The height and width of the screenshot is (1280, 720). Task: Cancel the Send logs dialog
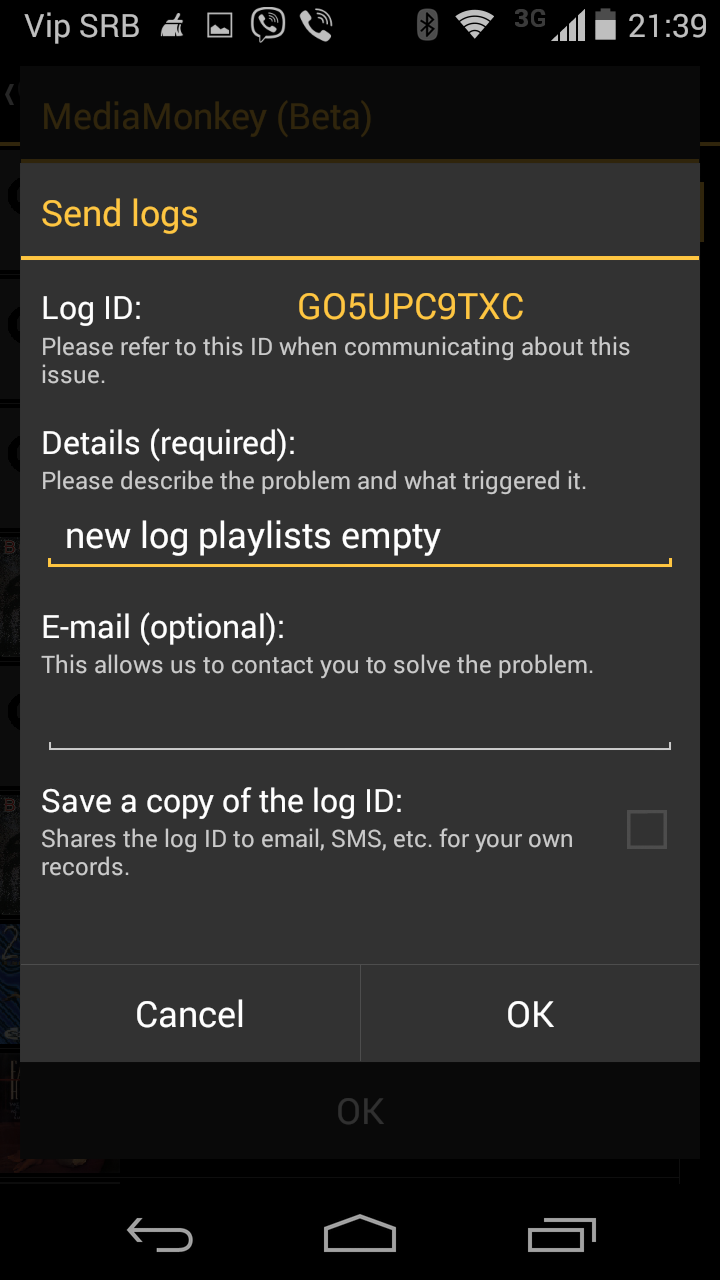pos(190,1014)
